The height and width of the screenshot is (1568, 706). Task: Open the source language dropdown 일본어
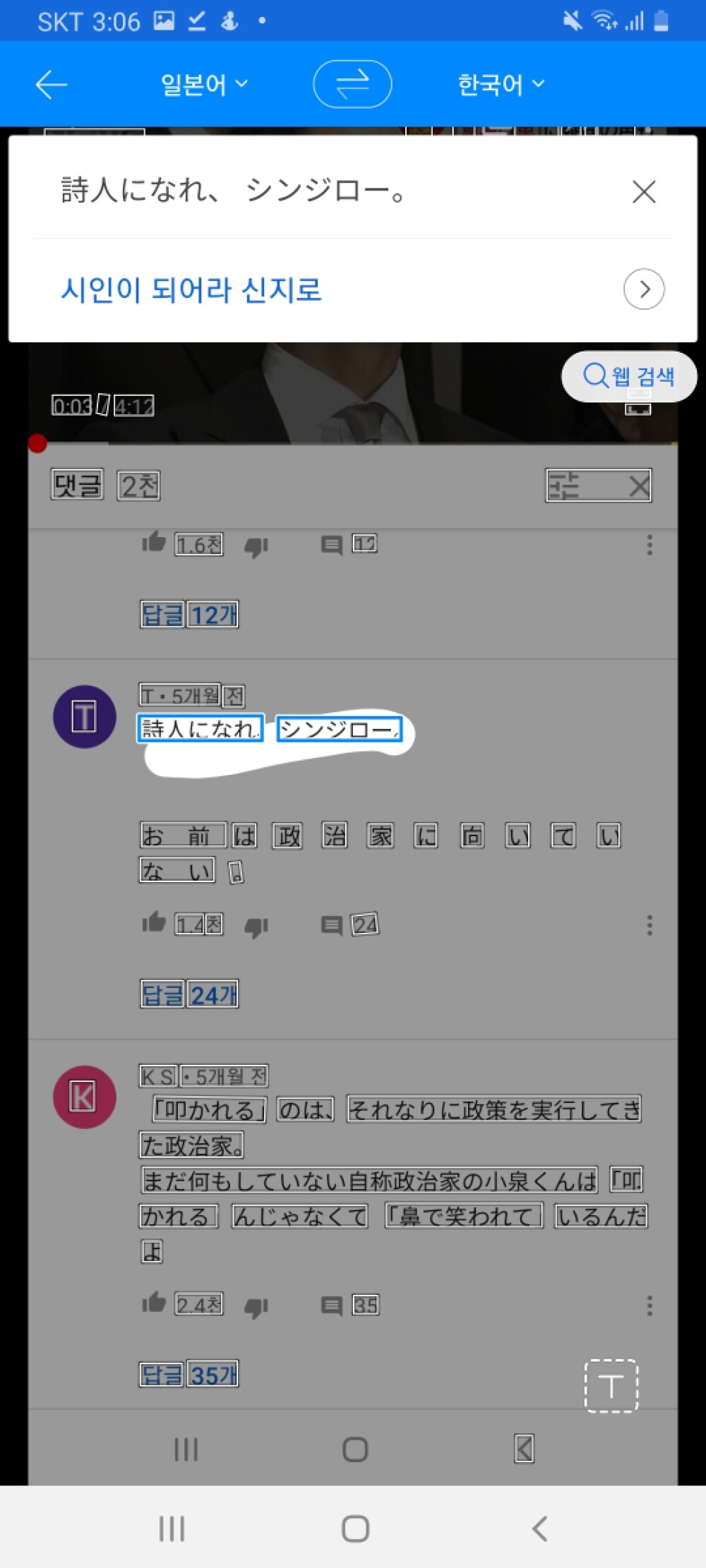[203, 85]
